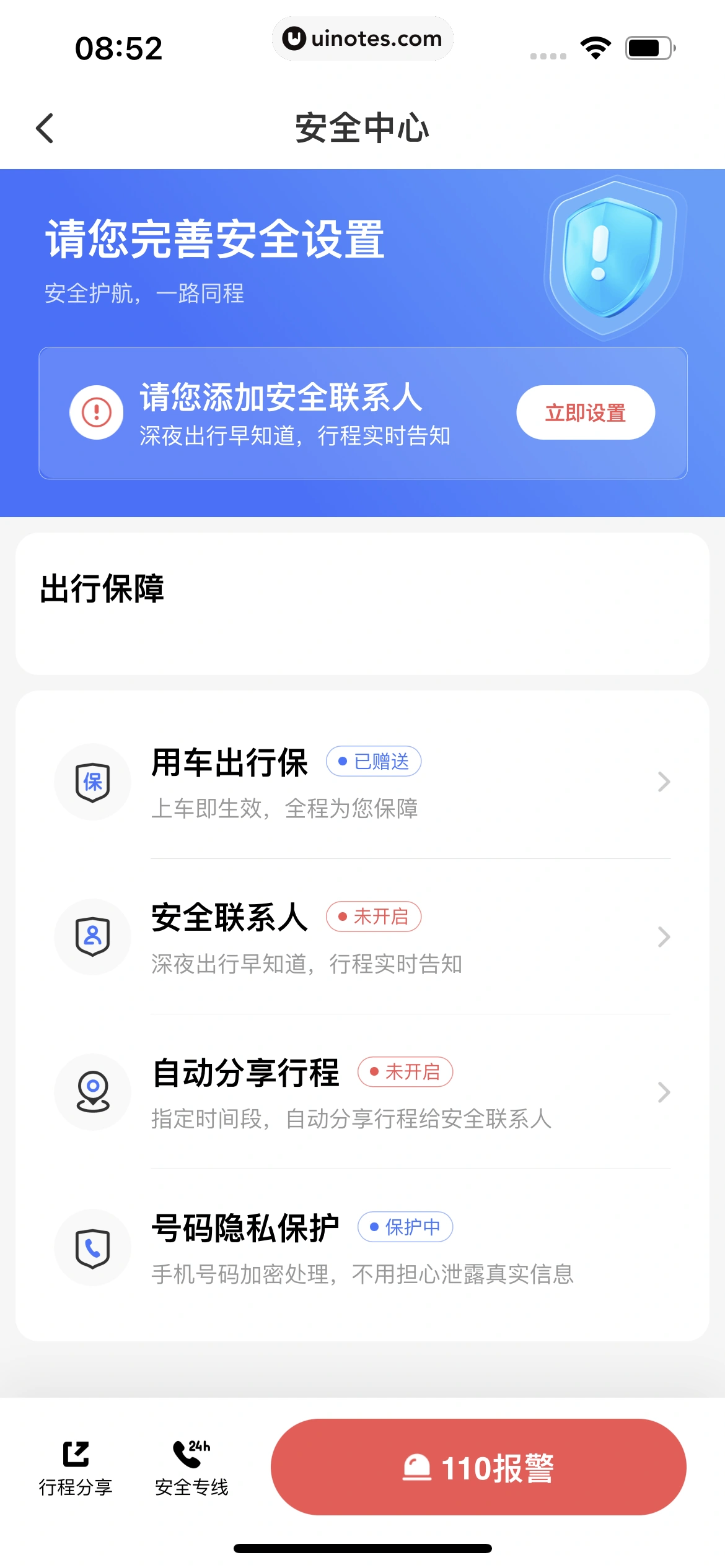This screenshot has height=1568, width=725.
Task: Open 安全联系人 settings
Action: click(x=362, y=937)
